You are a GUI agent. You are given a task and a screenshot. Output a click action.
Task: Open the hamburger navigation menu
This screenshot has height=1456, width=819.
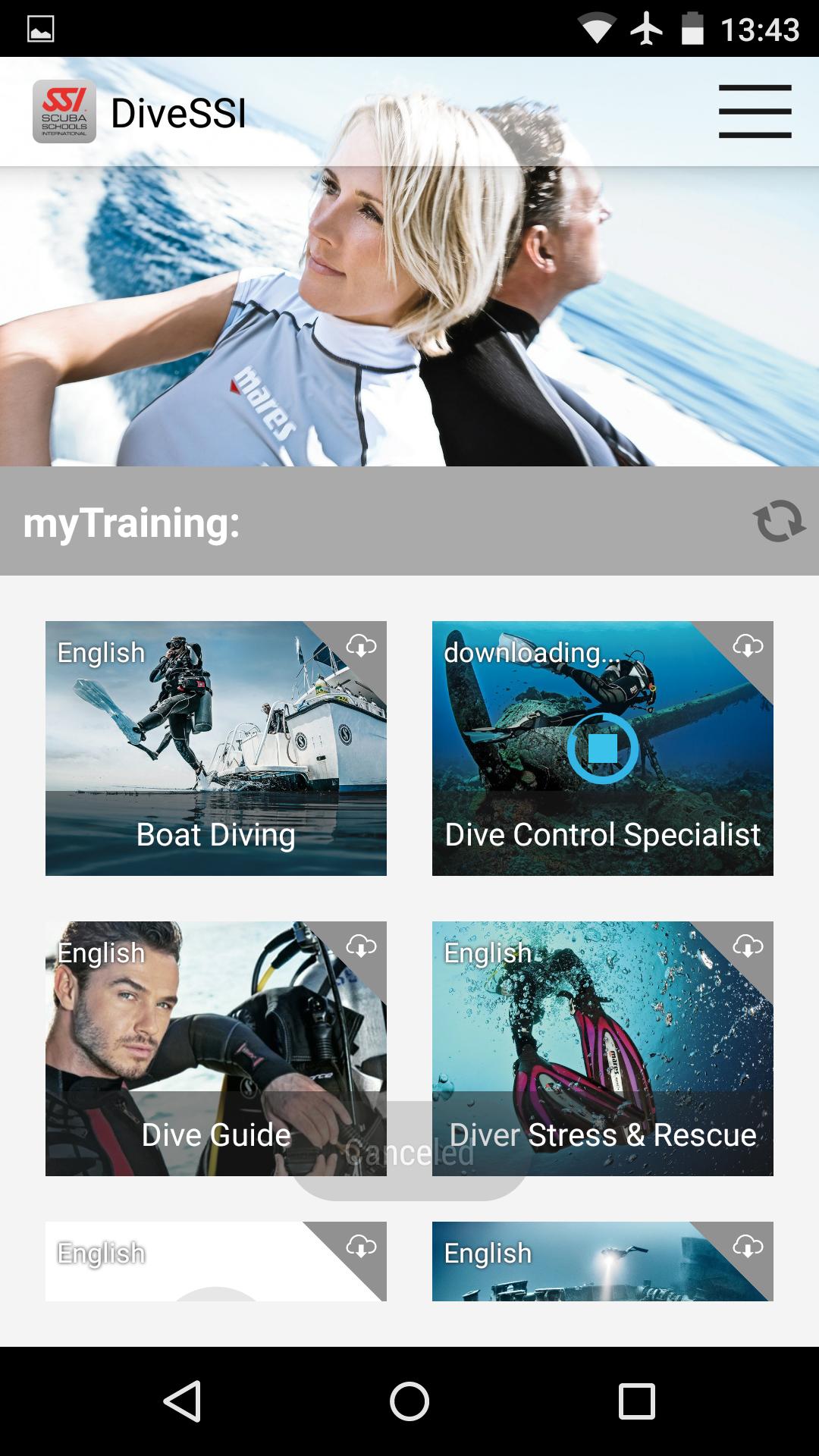[x=755, y=112]
